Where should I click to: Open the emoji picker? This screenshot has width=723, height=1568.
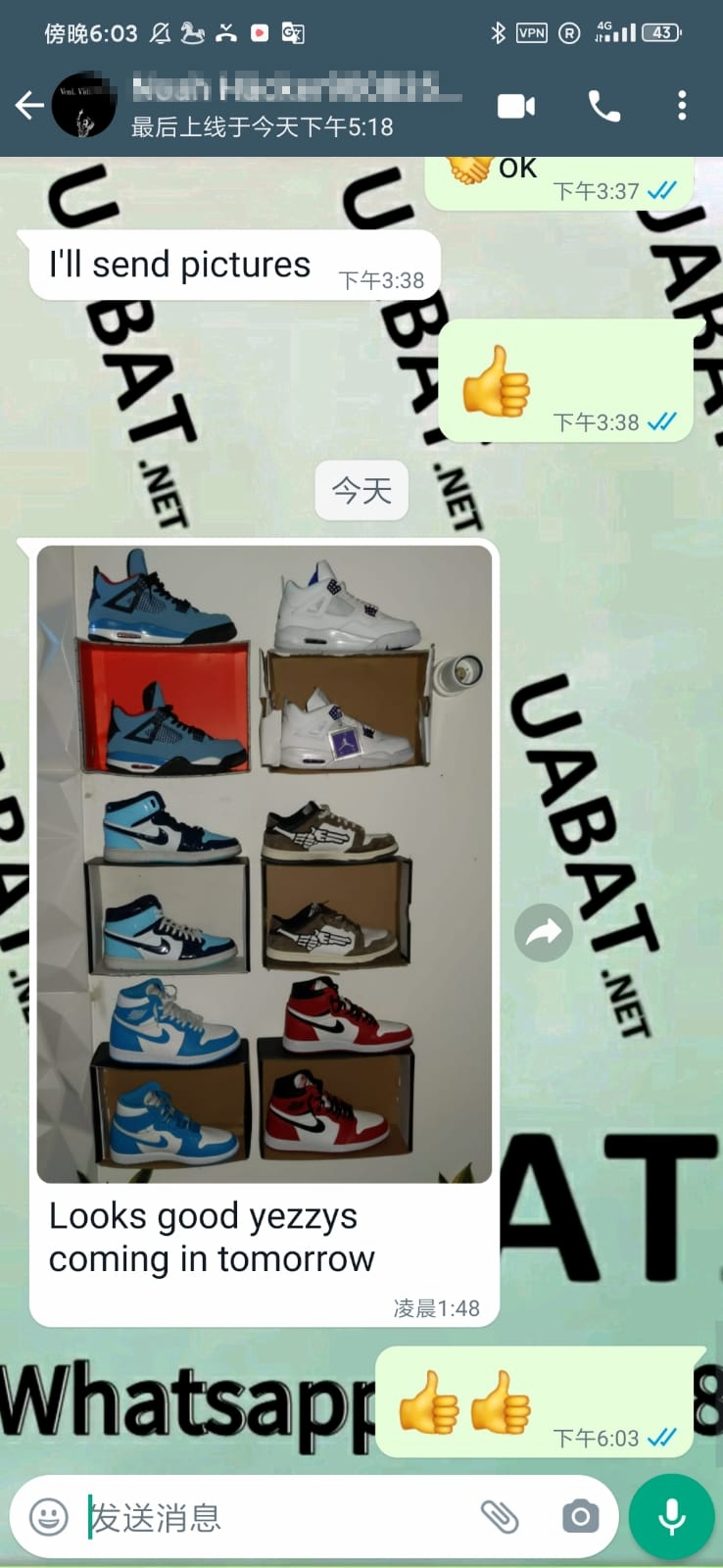[x=49, y=1517]
